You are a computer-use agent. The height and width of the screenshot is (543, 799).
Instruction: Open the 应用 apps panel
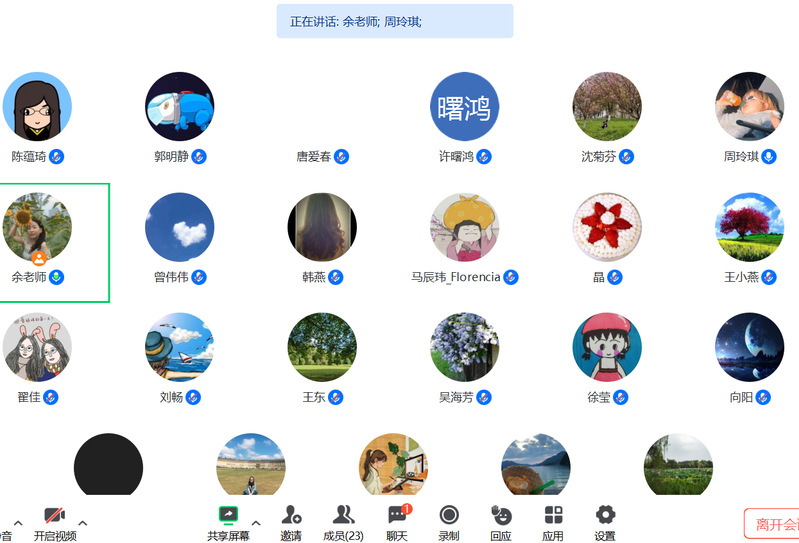click(553, 523)
